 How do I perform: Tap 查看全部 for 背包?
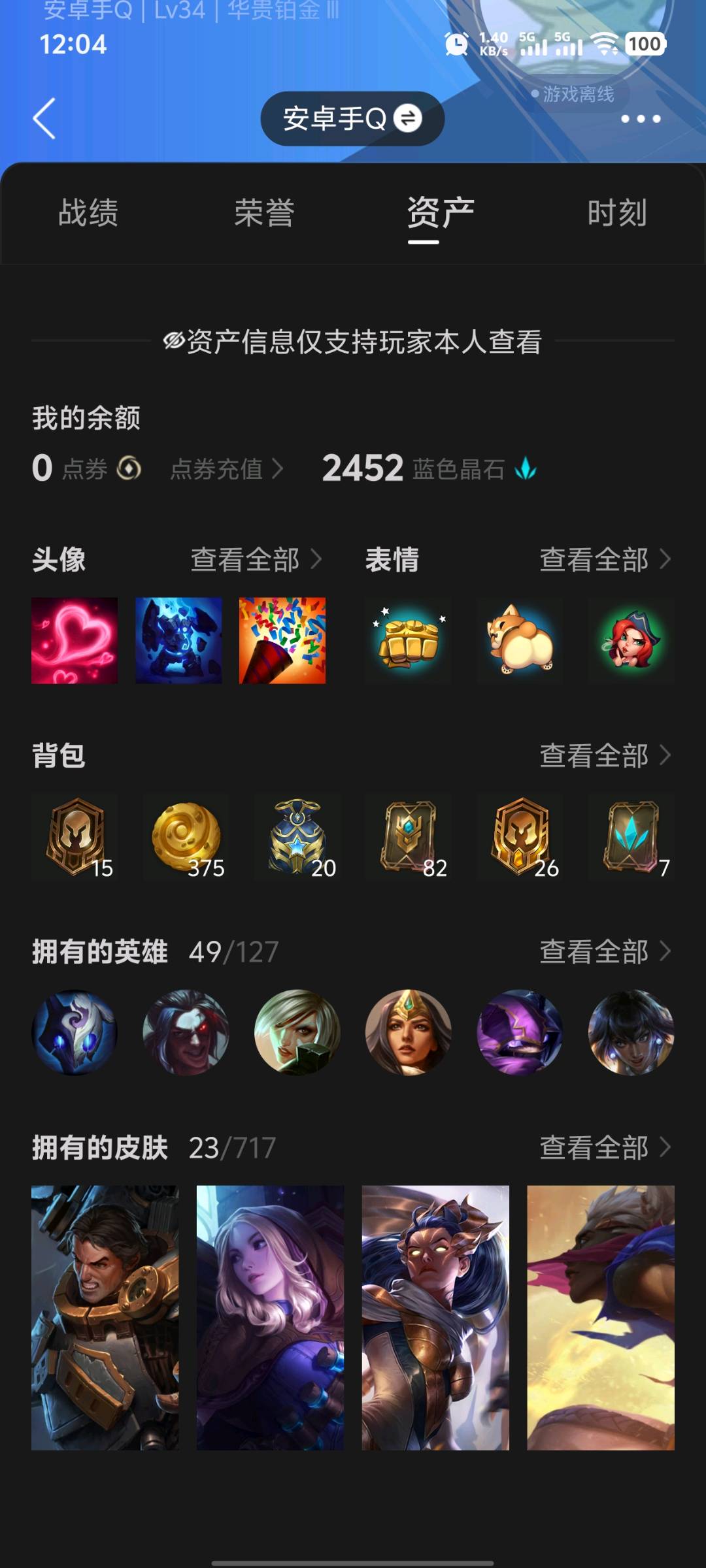tap(605, 756)
